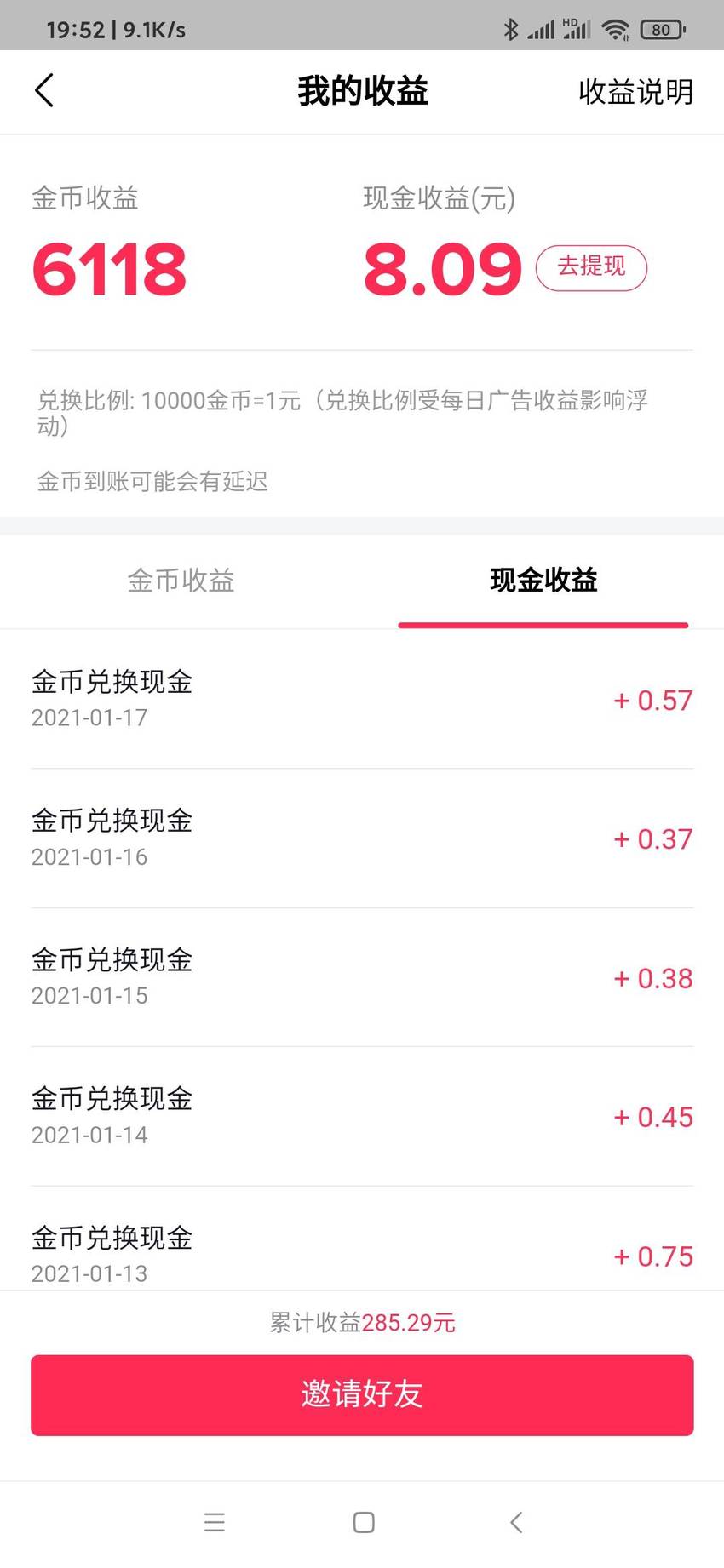Tap the 邀请好友 invite friends button
The image size is (724, 1568).
[x=362, y=1394]
